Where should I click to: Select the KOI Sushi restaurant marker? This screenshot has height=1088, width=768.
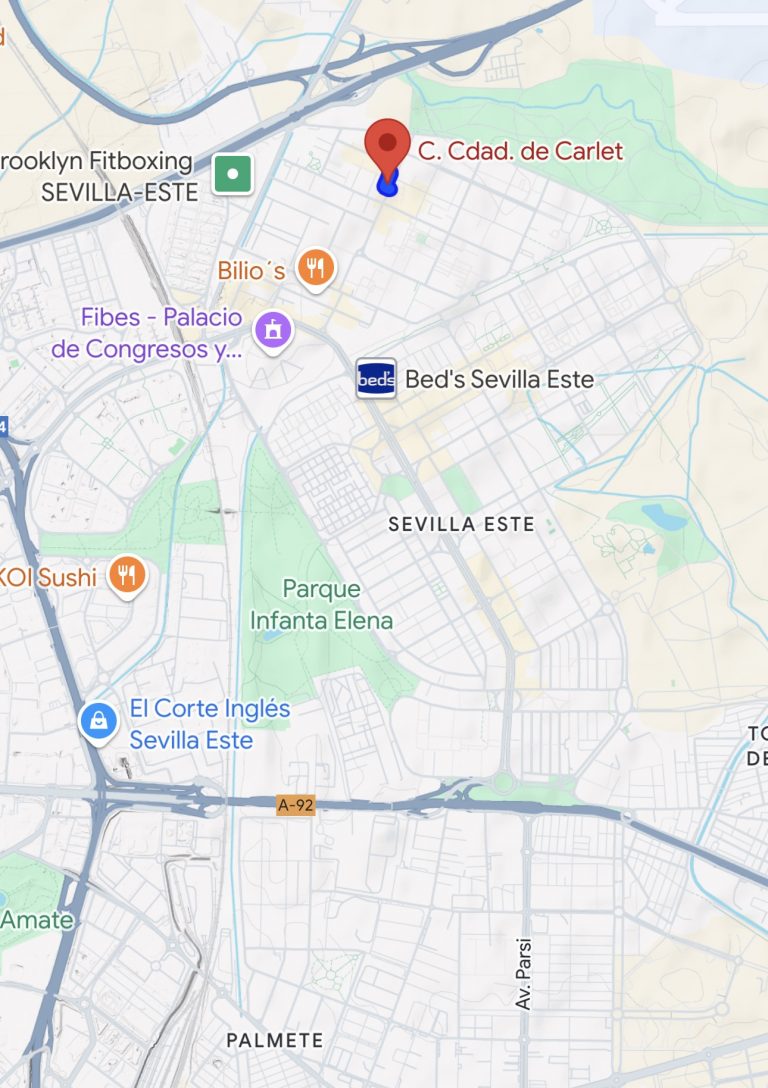[x=127, y=575]
